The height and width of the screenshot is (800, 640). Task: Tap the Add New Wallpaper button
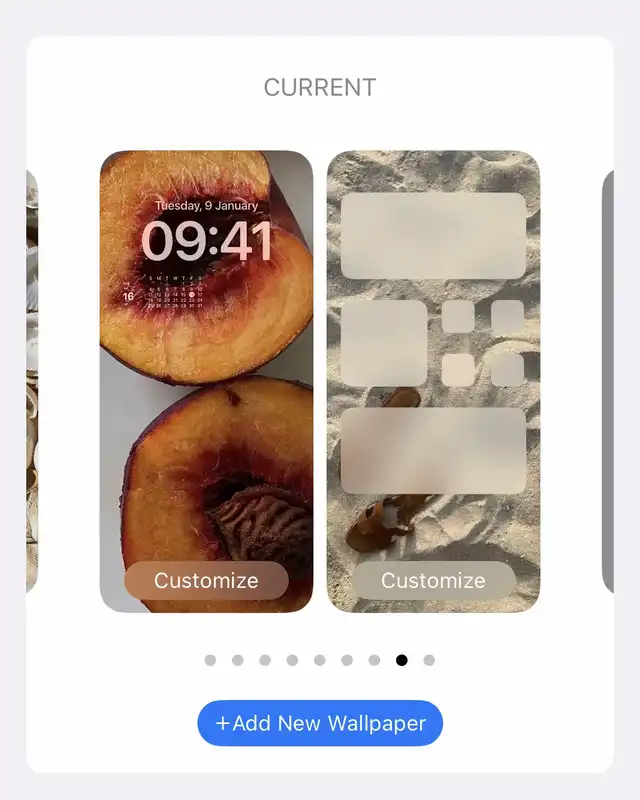pos(320,723)
